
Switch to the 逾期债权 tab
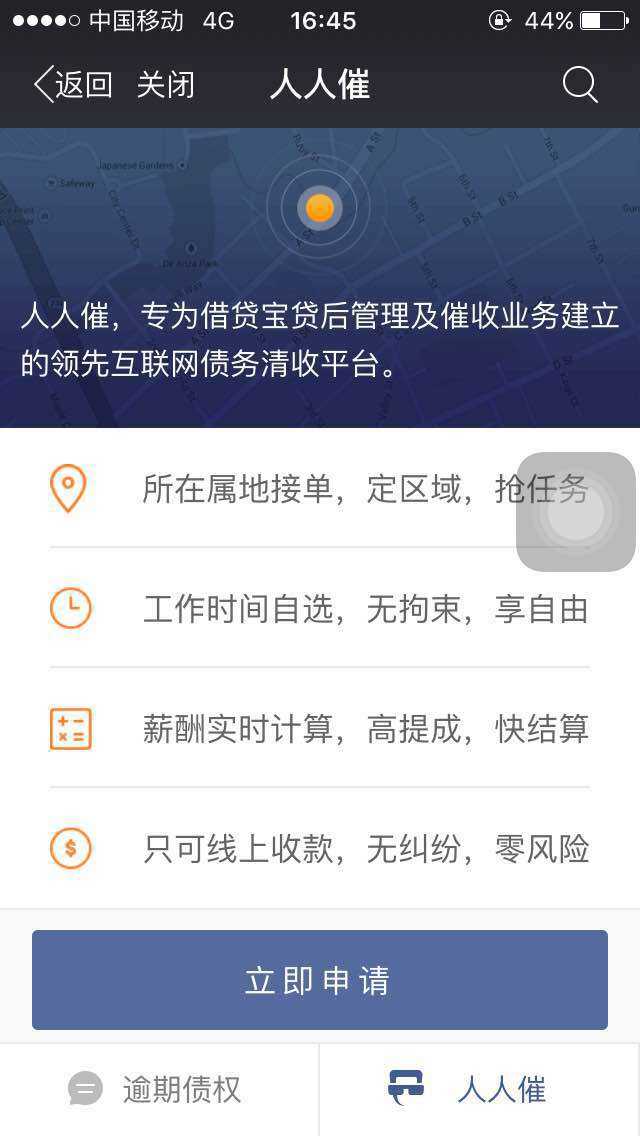(158, 1089)
